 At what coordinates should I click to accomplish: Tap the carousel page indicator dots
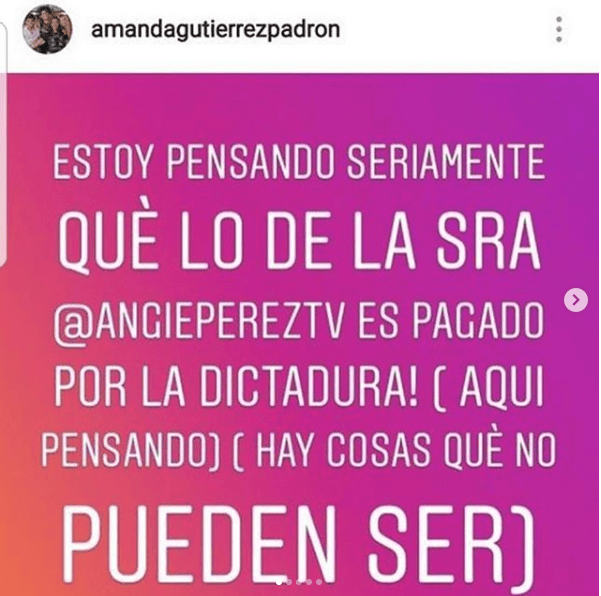[x=299, y=581]
